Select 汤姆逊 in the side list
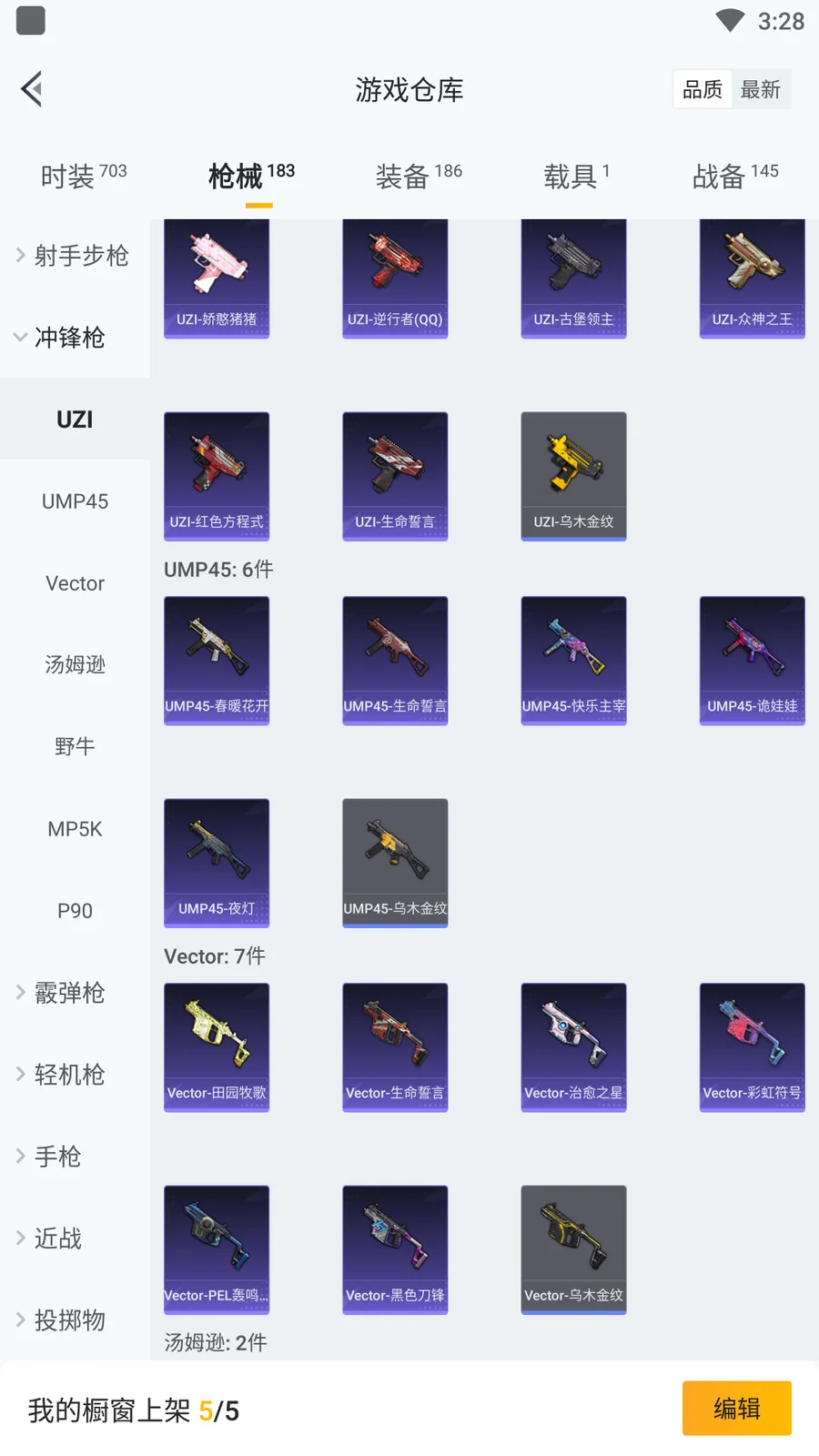Viewport: 819px width, 1456px height. (75, 665)
